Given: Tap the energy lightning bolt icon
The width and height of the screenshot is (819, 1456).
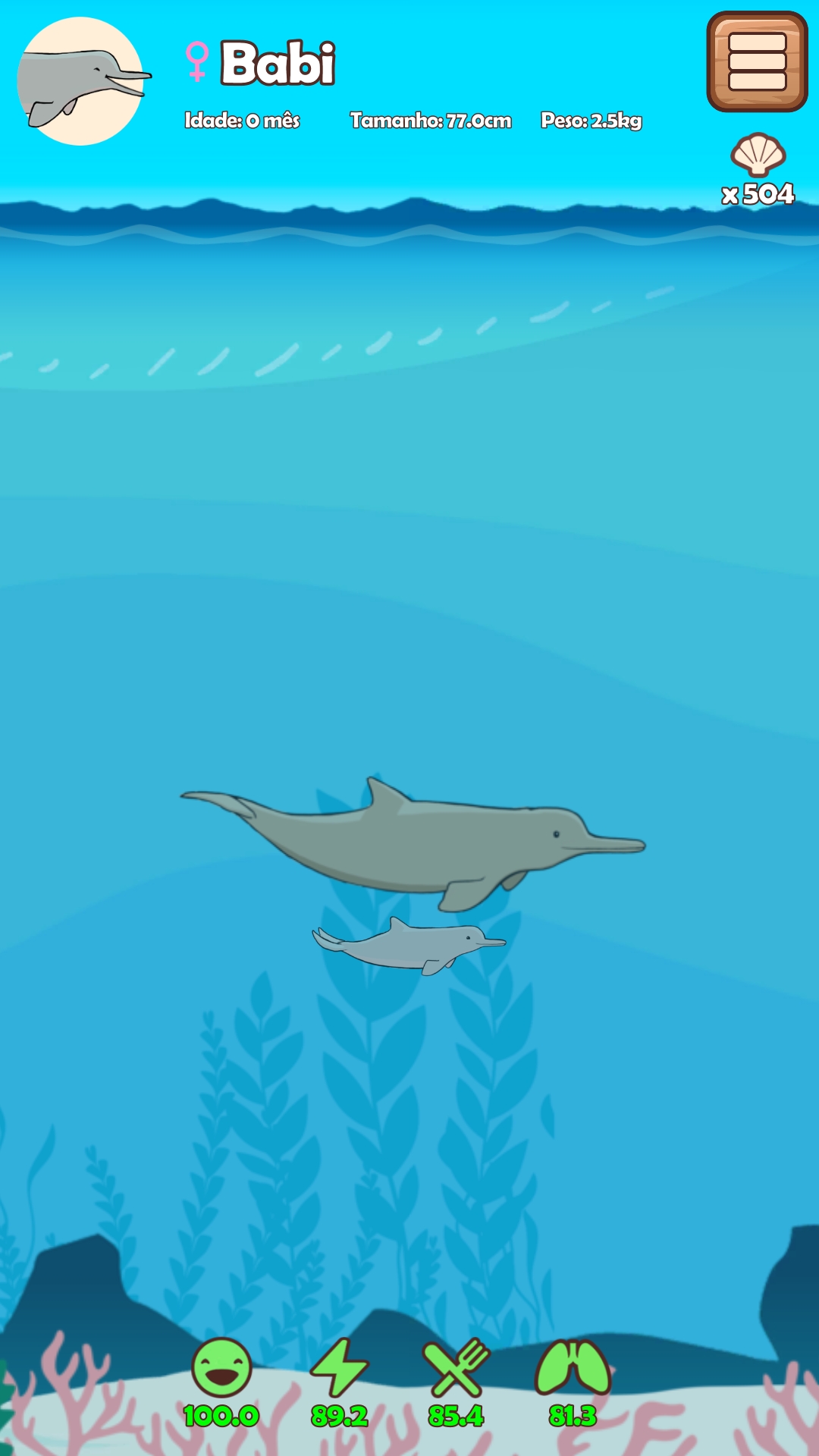Looking at the screenshot, I should (339, 1367).
